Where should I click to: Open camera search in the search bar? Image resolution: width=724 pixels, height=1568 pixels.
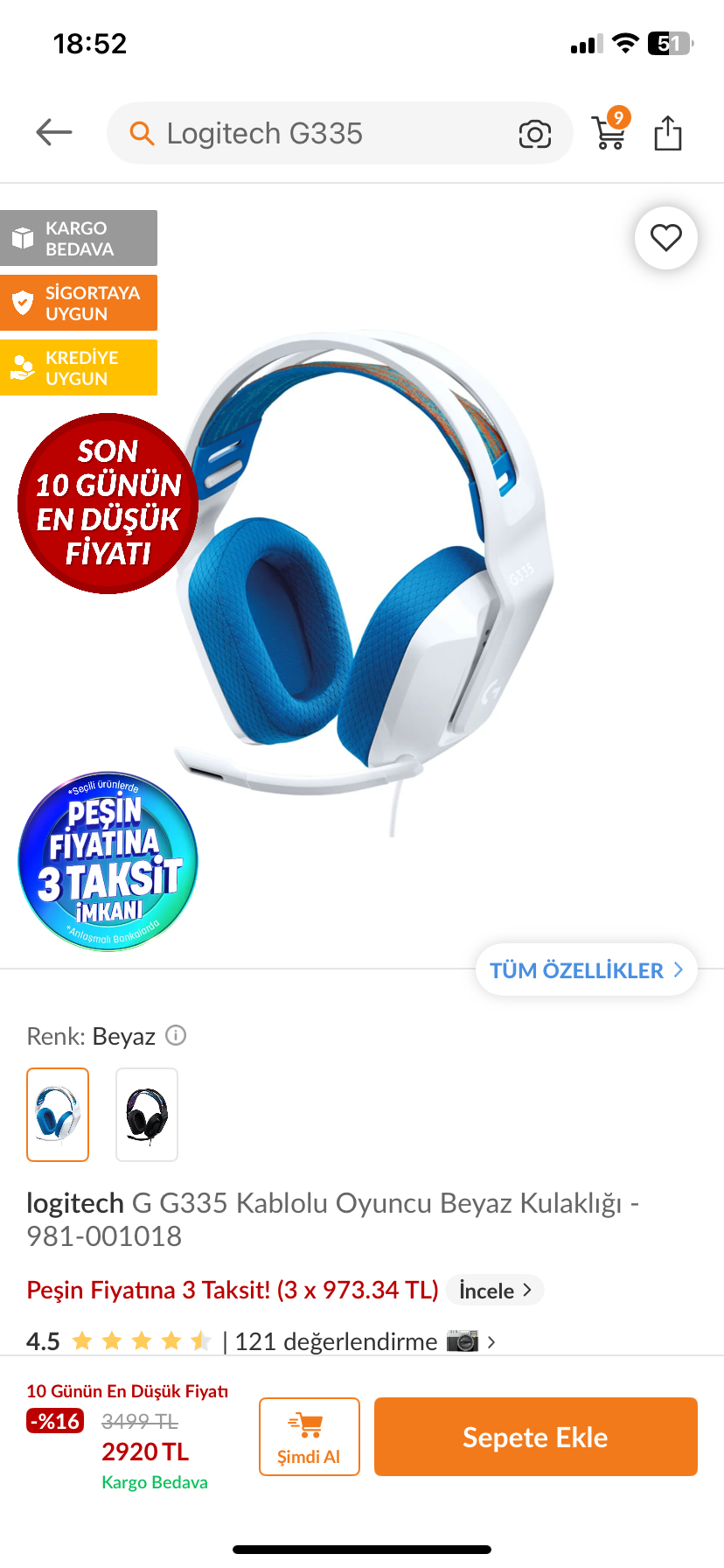coord(535,134)
